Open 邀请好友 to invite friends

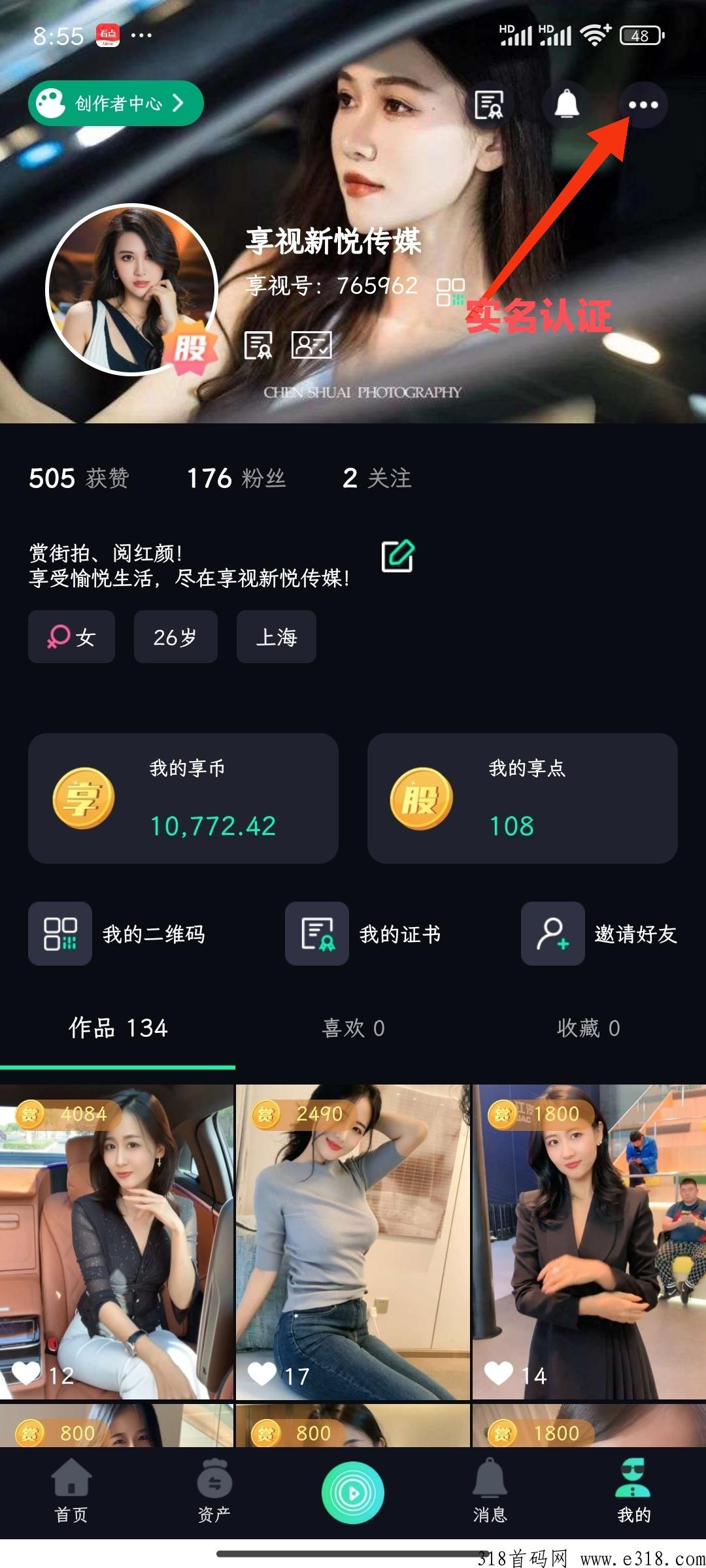click(599, 934)
